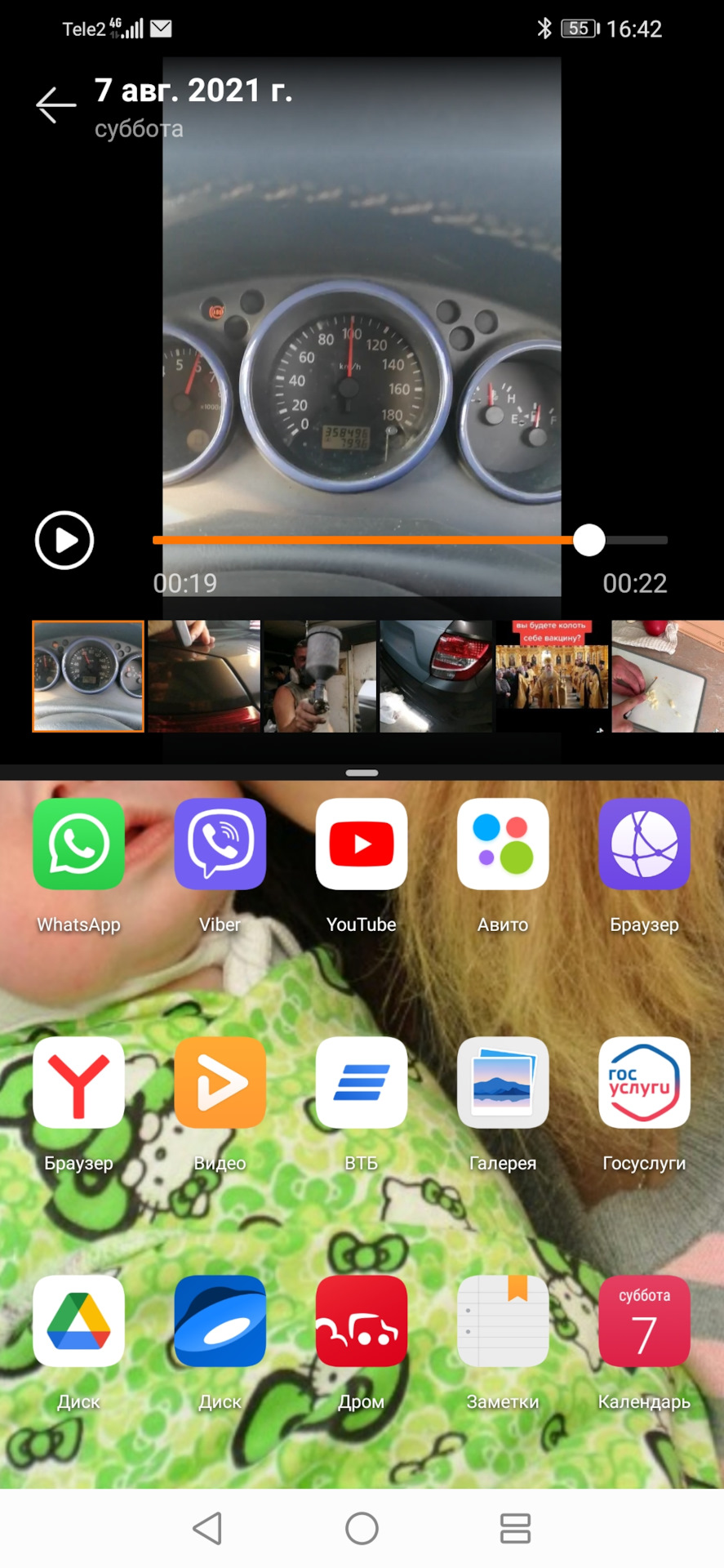Open the Авито folder
Viewport: 724px width, 1568px height.
(503, 844)
